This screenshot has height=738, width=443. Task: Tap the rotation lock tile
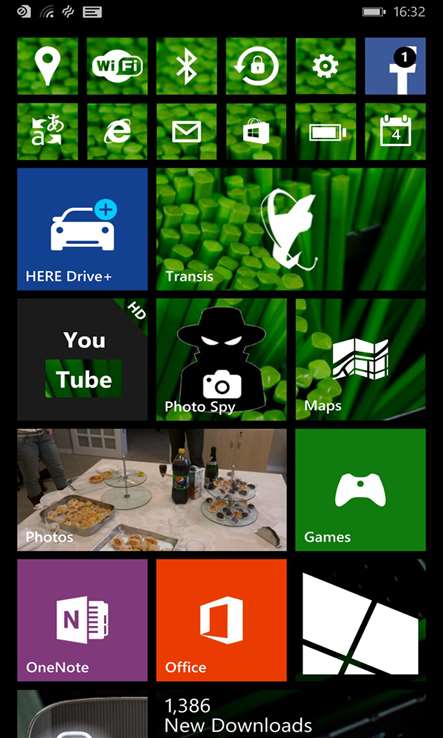point(256,66)
